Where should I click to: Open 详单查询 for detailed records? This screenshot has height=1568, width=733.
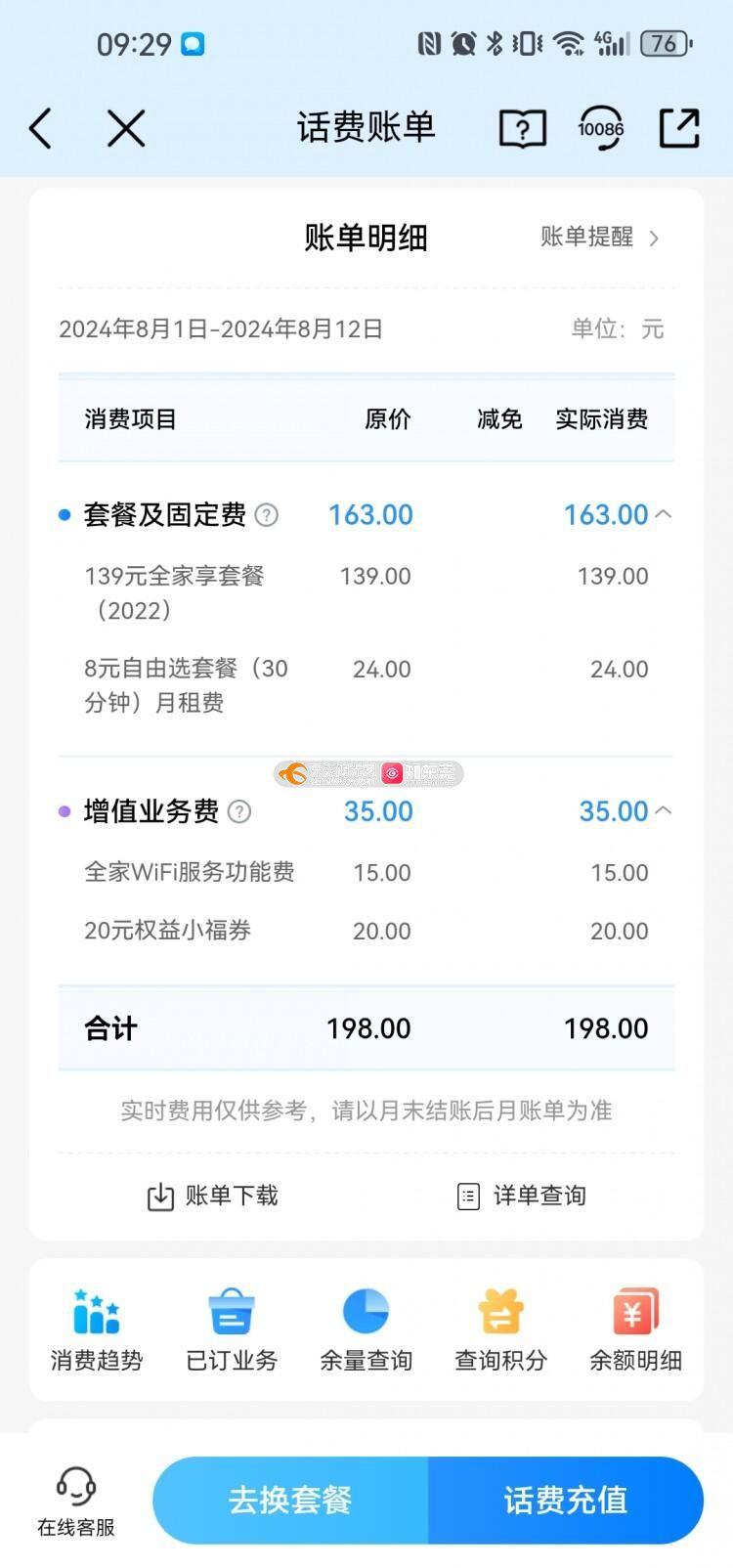click(x=522, y=1196)
